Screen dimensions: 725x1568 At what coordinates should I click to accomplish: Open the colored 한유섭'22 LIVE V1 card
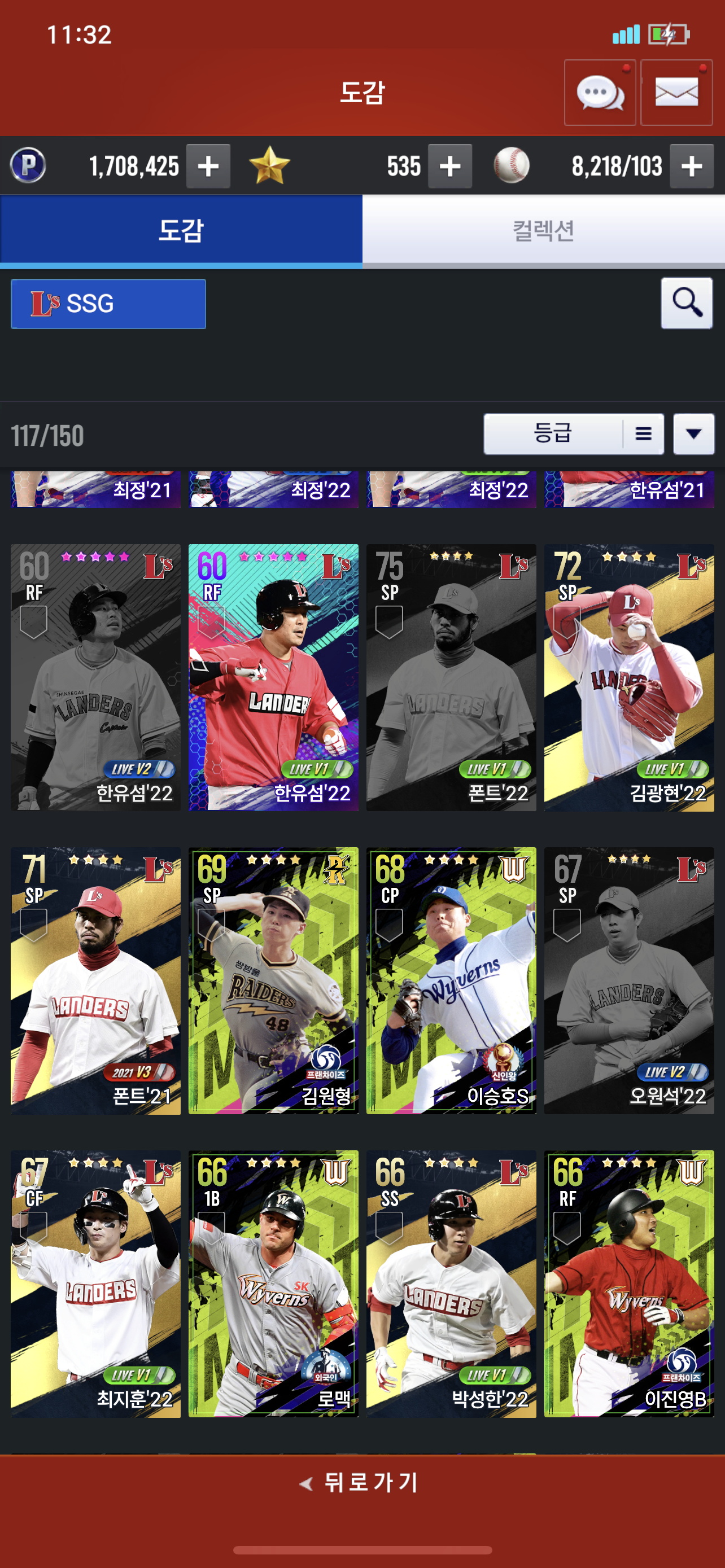[x=273, y=677]
